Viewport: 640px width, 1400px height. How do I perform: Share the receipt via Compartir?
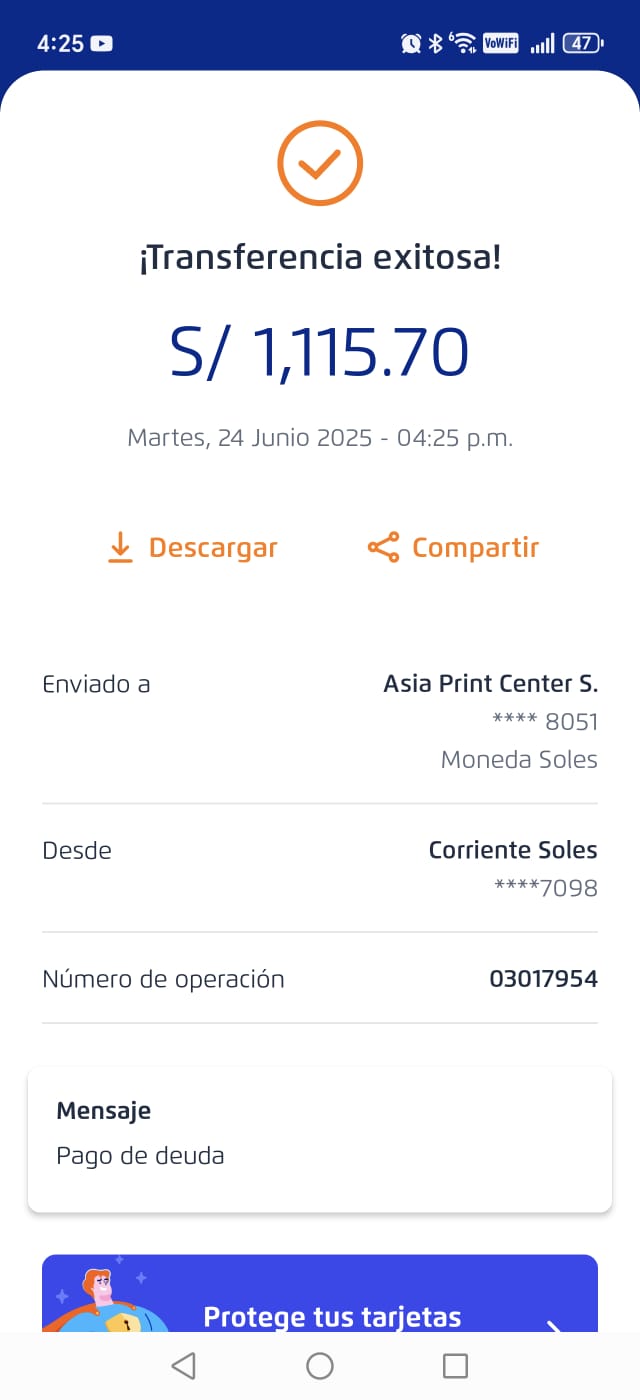click(x=454, y=548)
